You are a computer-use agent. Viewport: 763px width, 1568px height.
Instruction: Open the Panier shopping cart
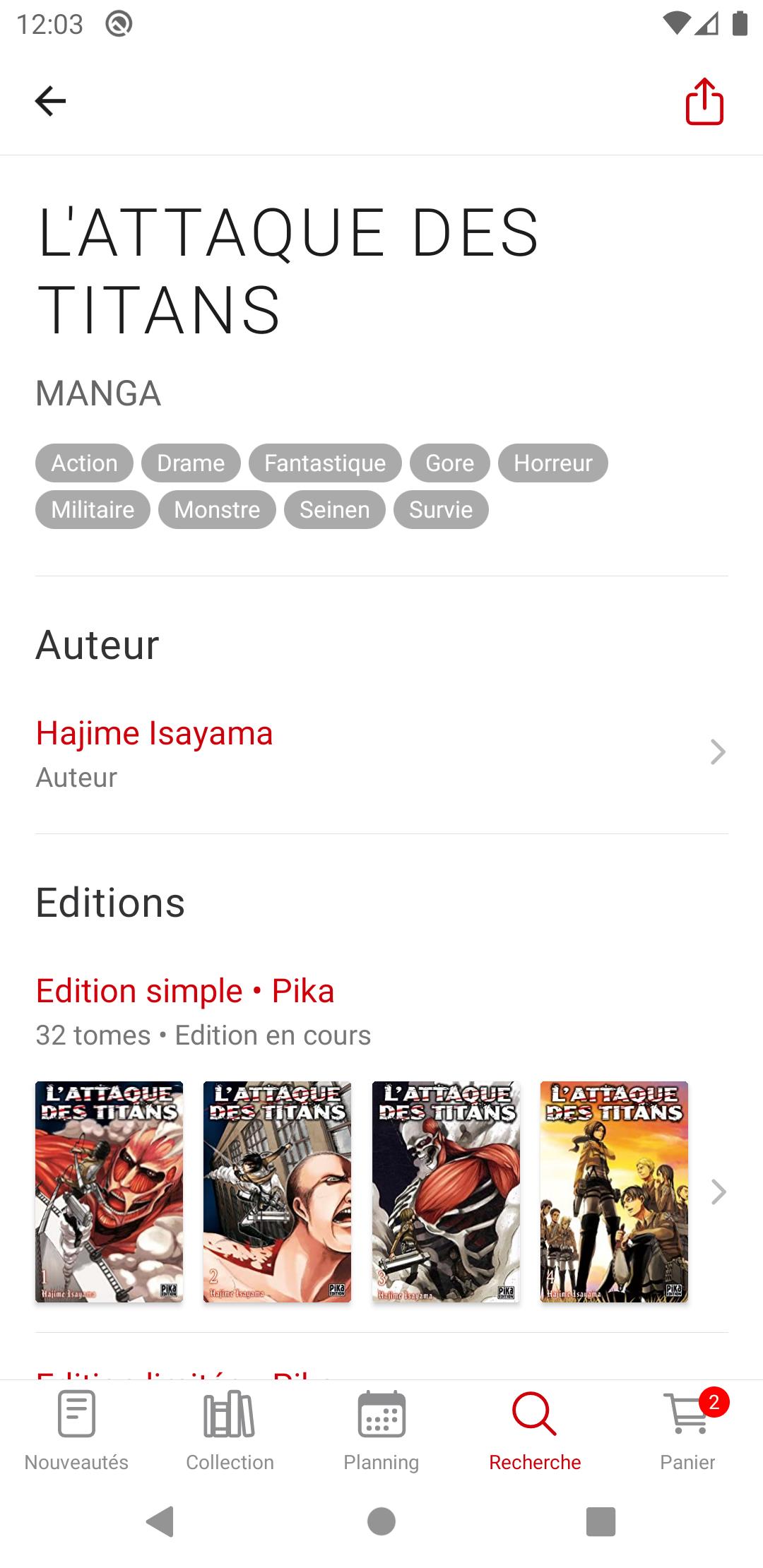tap(687, 1427)
